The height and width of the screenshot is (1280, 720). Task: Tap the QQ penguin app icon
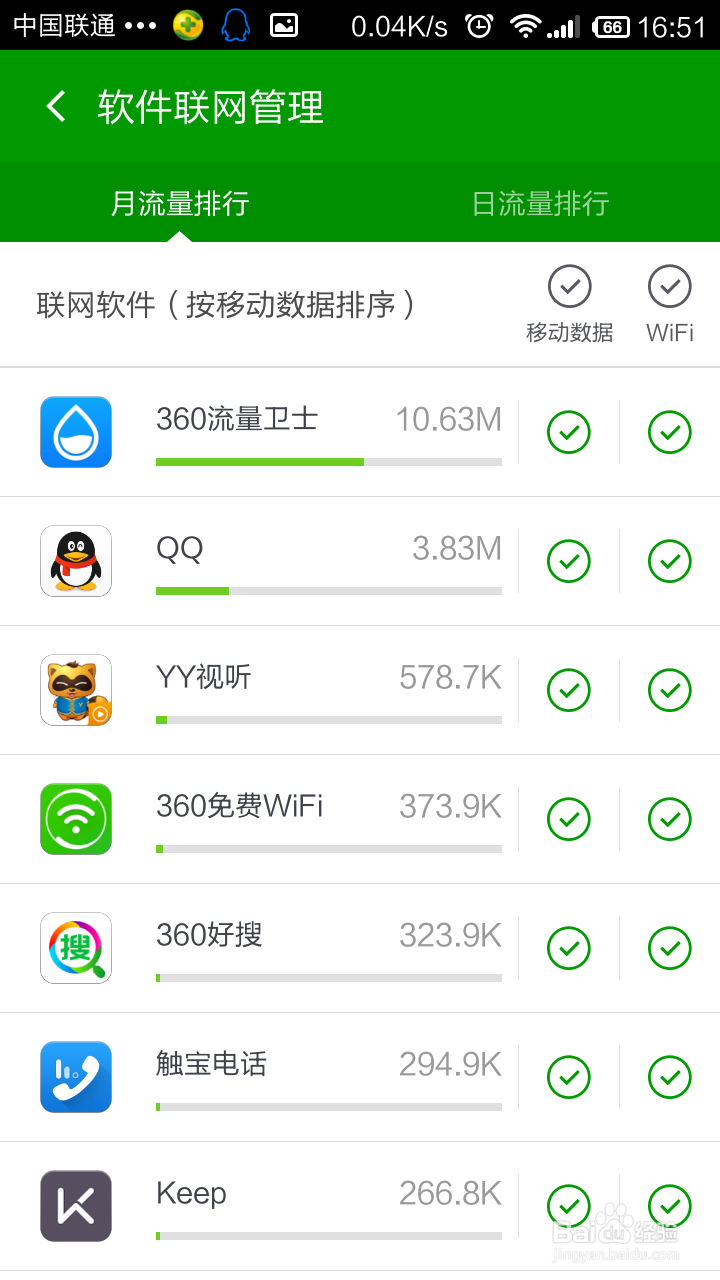pos(75,561)
